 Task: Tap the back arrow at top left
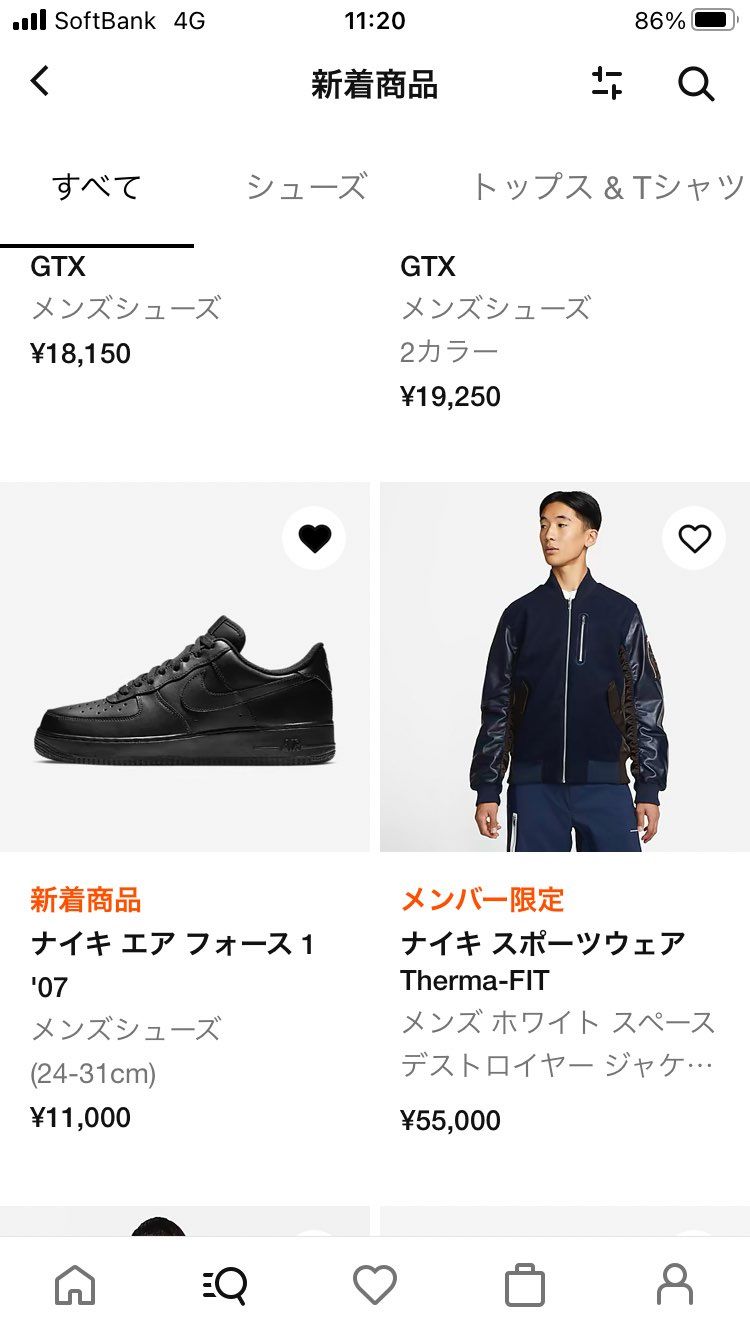point(40,84)
